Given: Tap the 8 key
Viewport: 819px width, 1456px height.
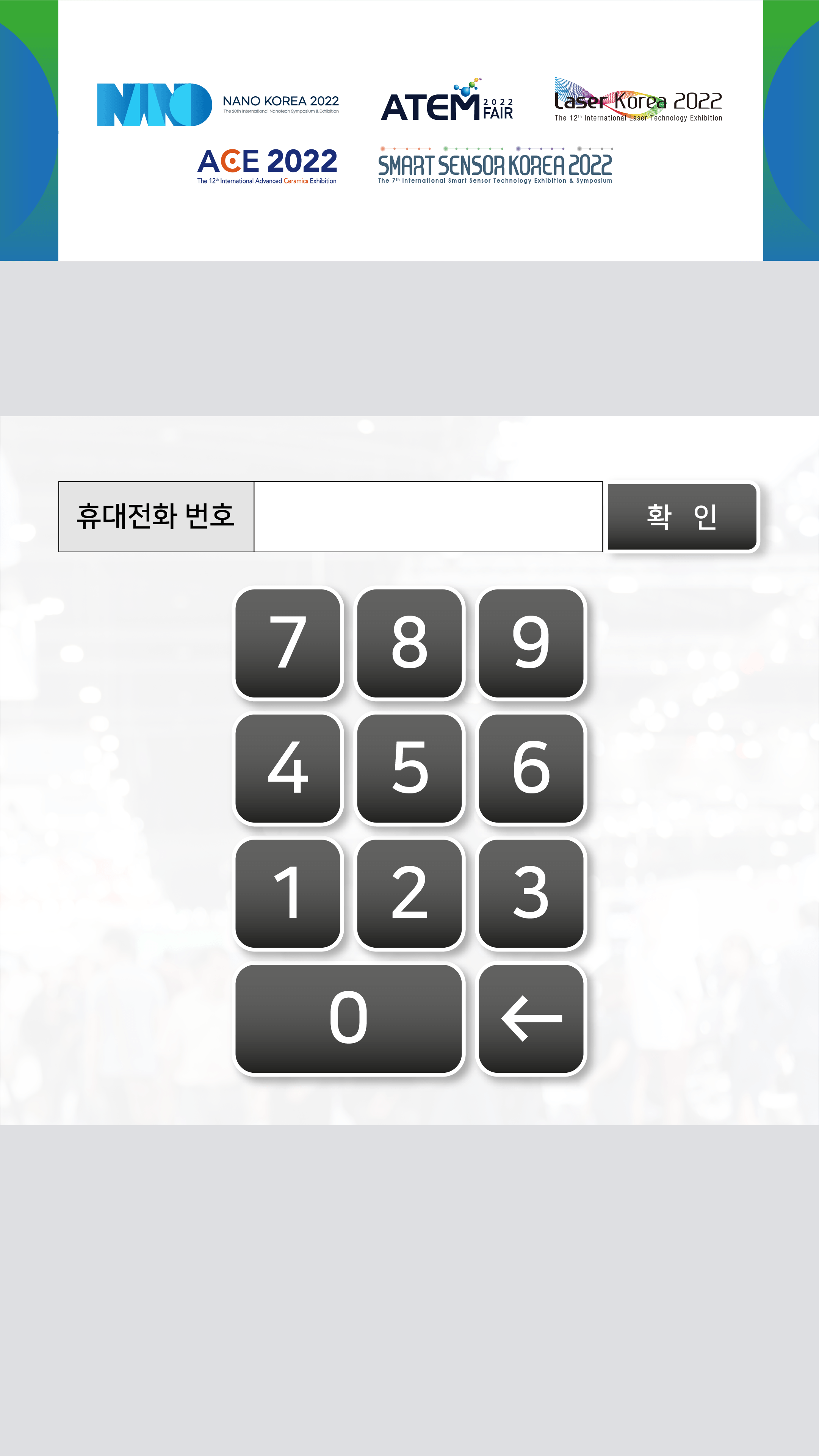Looking at the screenshot, I should pos(409,643).
